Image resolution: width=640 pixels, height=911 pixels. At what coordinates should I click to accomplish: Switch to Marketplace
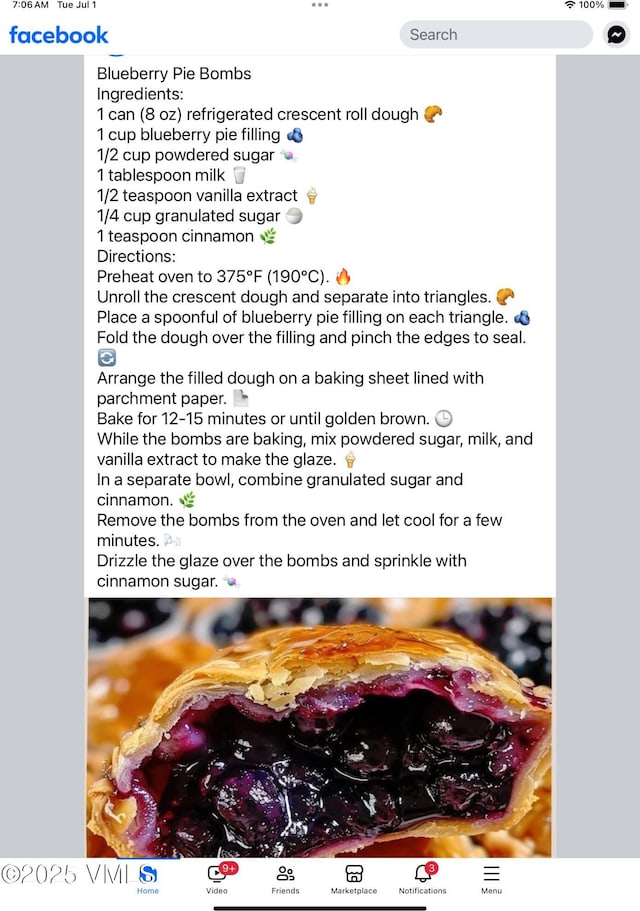click(x=354, y=879)
